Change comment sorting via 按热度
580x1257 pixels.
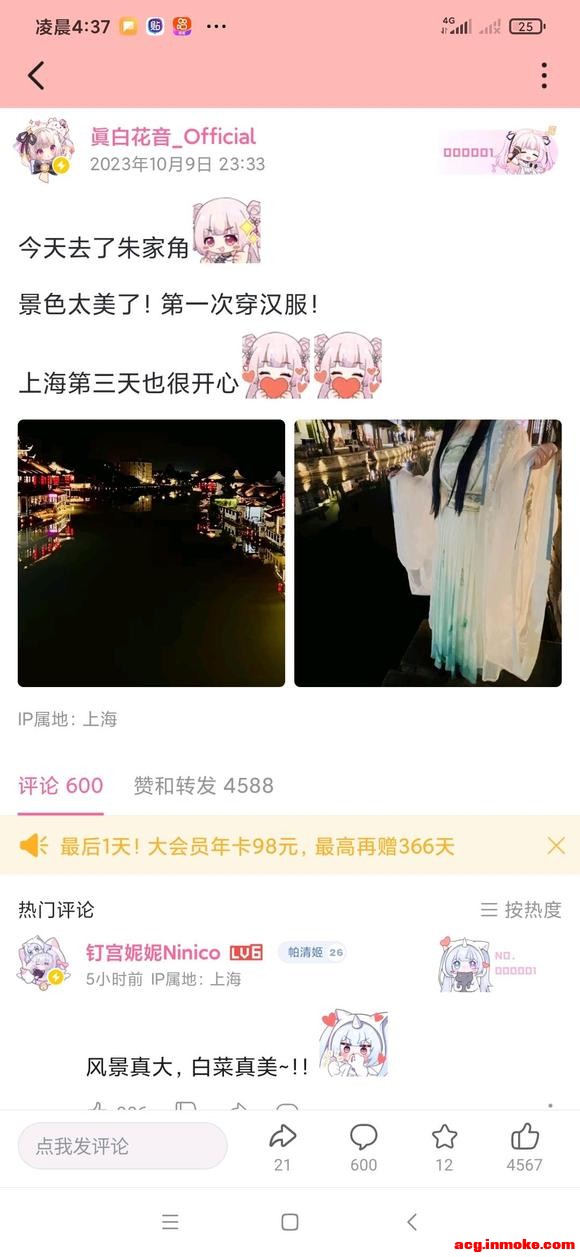tap(521, 910)
